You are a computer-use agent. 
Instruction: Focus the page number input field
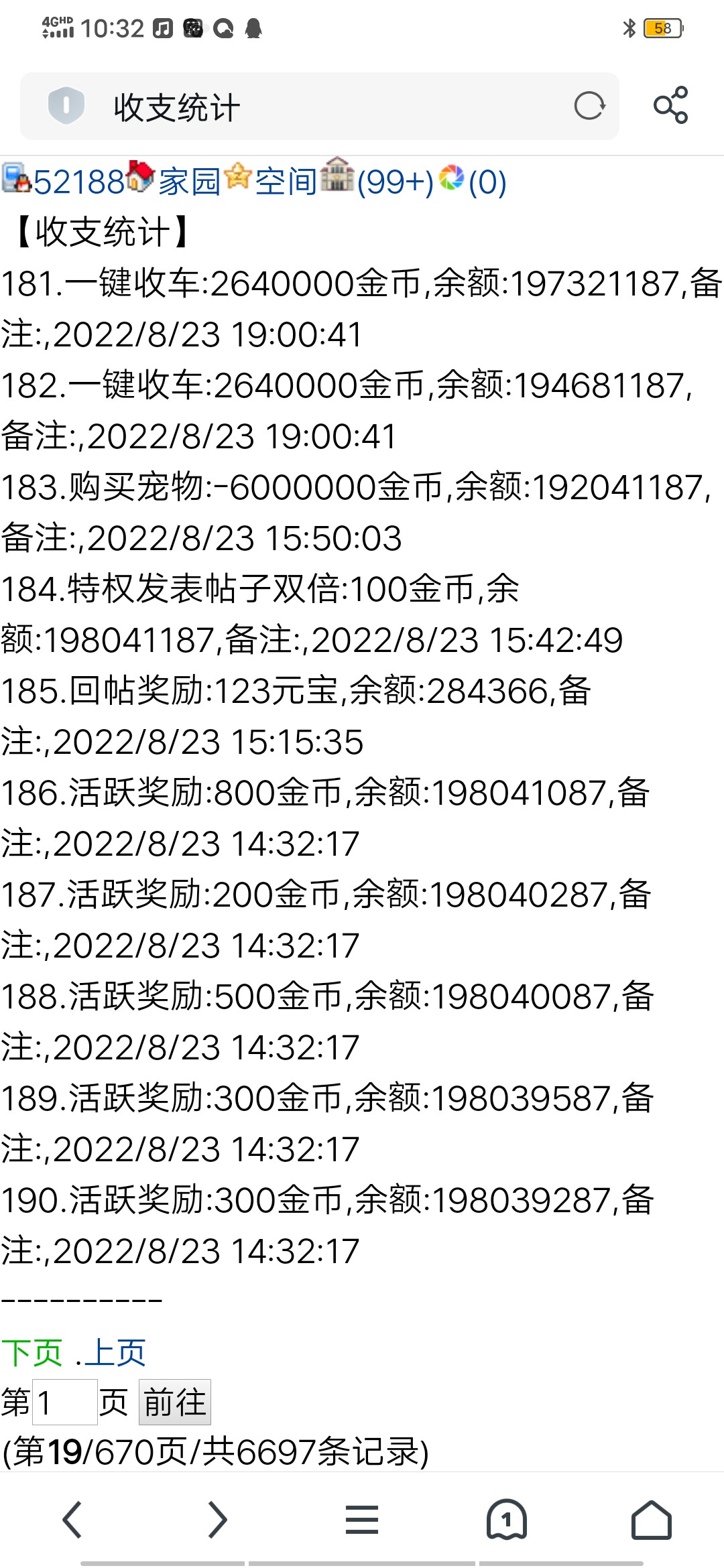(64, 1402)
